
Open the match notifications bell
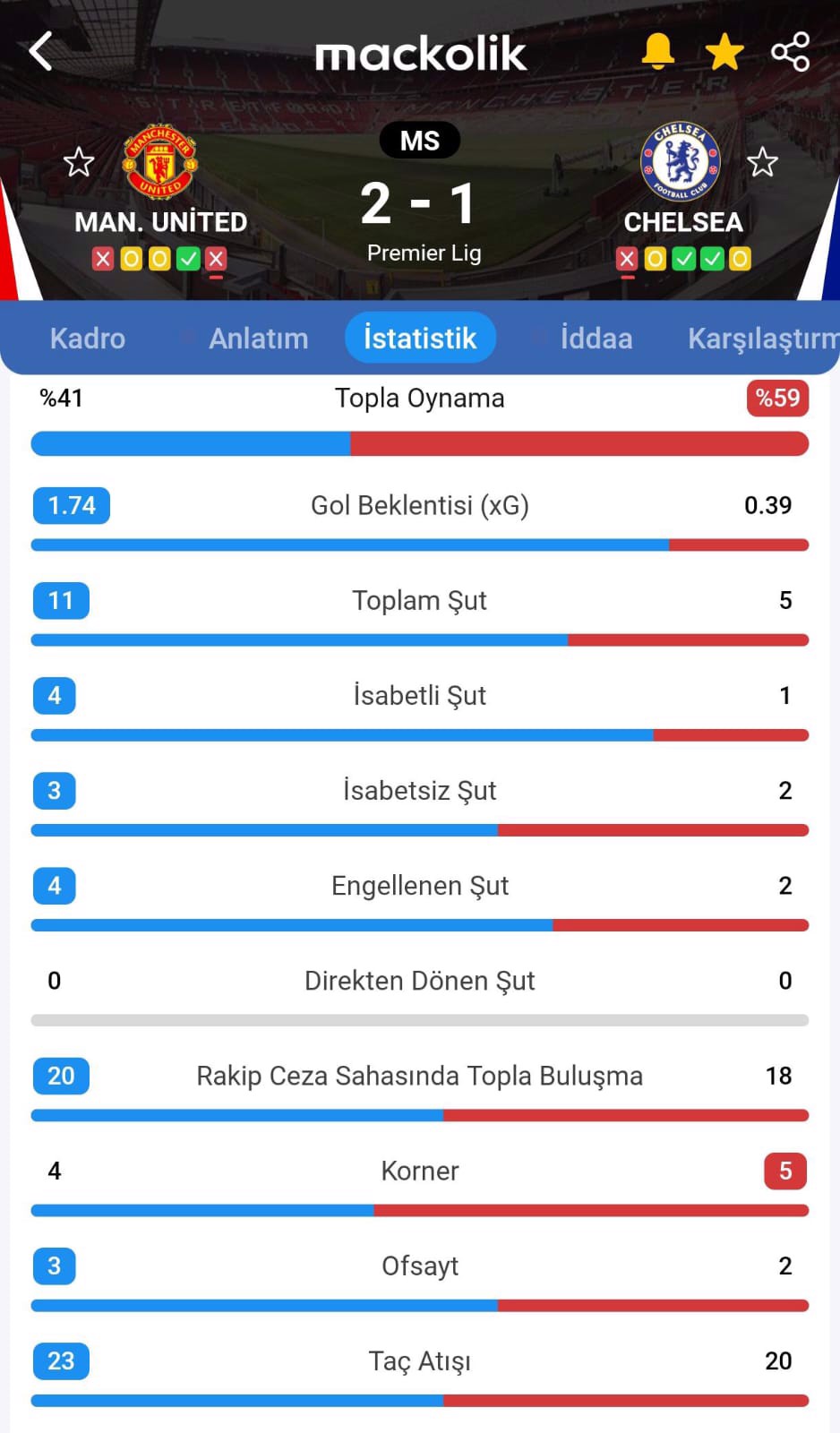[658, 51]
